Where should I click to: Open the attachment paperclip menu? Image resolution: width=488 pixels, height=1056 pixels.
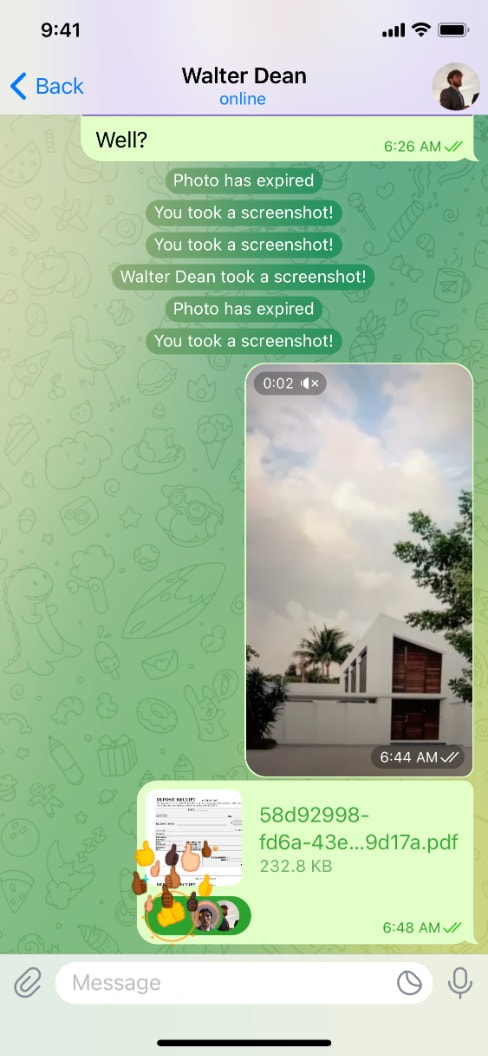click(26, 983)
